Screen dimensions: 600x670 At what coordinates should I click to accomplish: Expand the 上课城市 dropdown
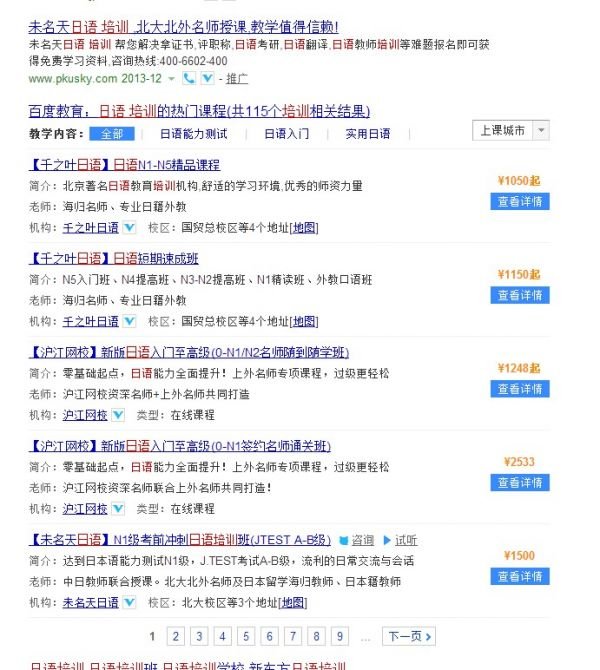coord(510,130)
